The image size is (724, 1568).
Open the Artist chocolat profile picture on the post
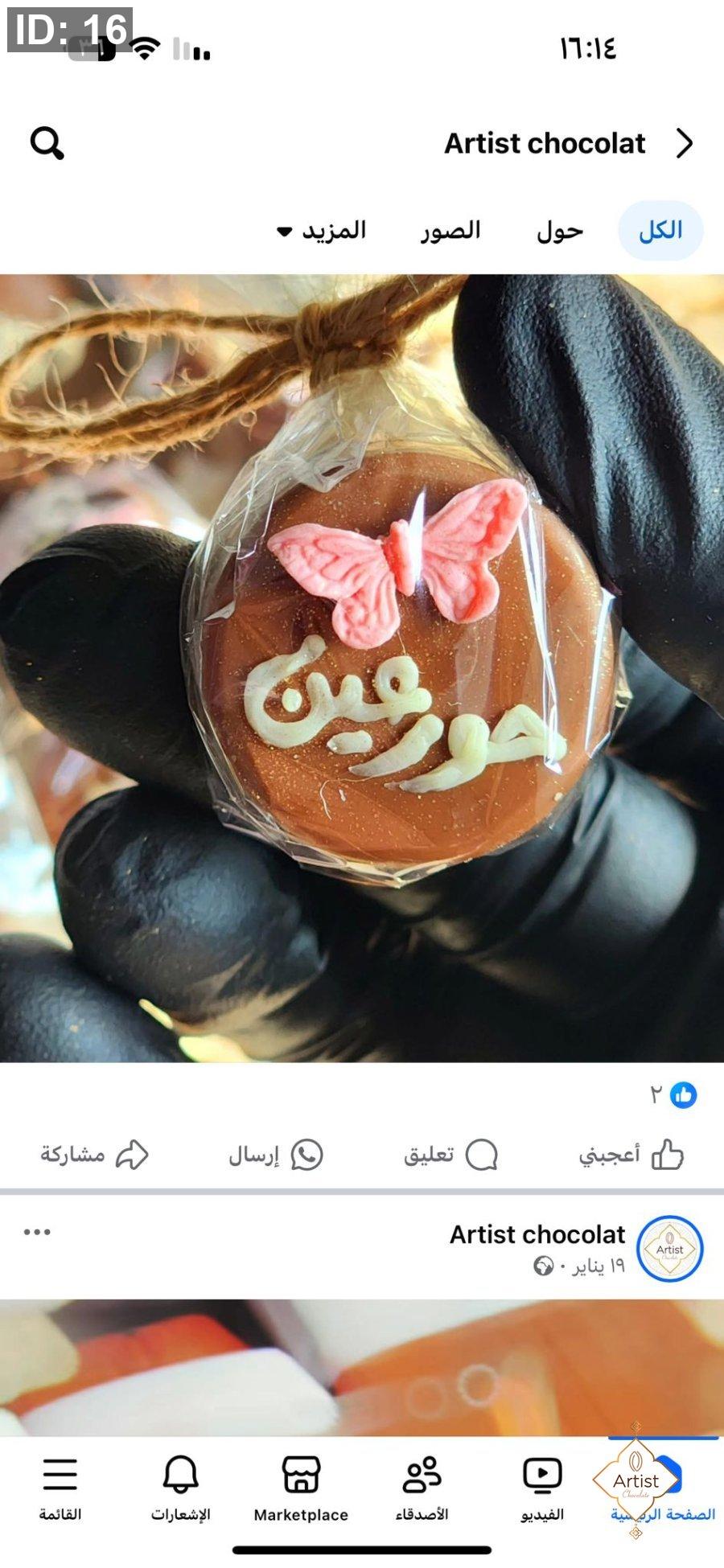[x=669, y=1249]
